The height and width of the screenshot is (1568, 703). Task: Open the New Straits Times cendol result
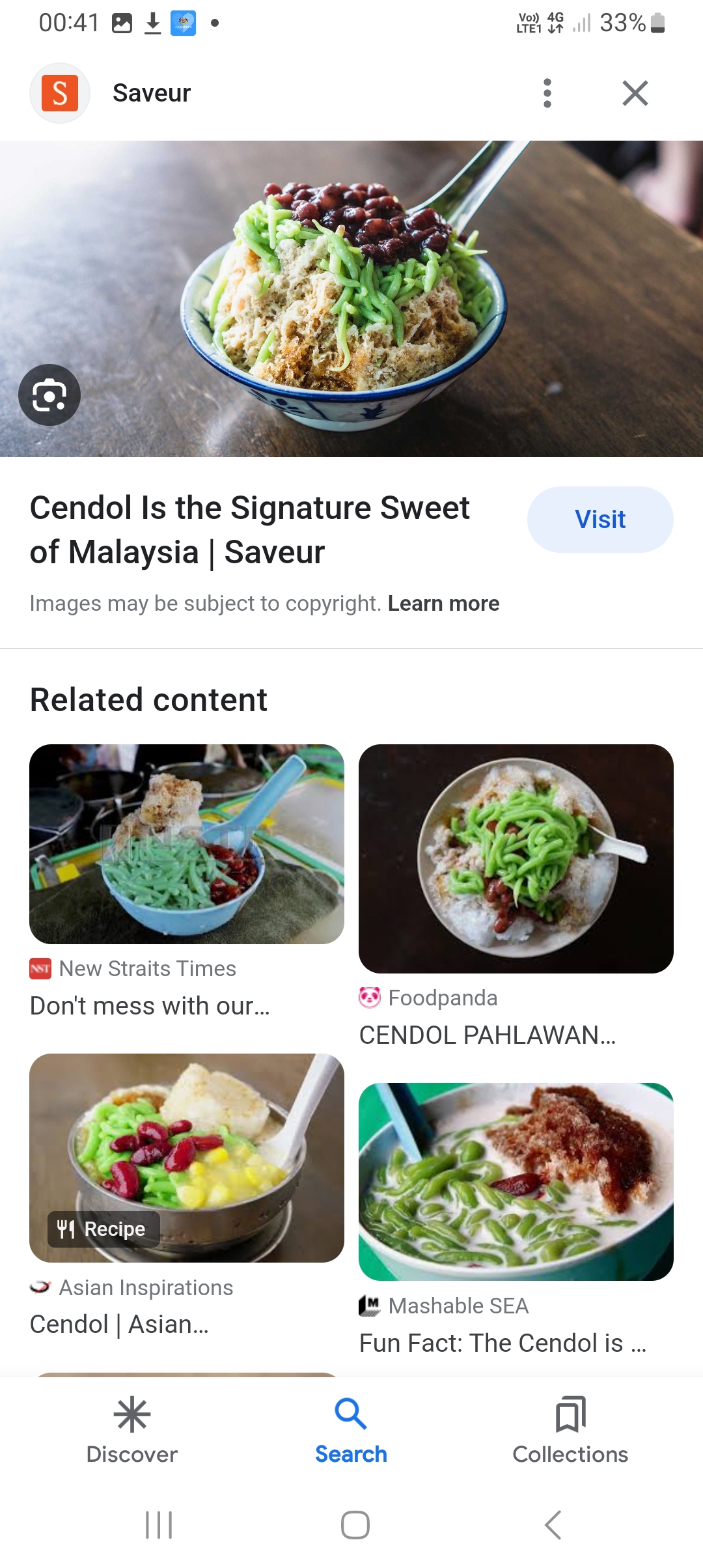[186, 845]
